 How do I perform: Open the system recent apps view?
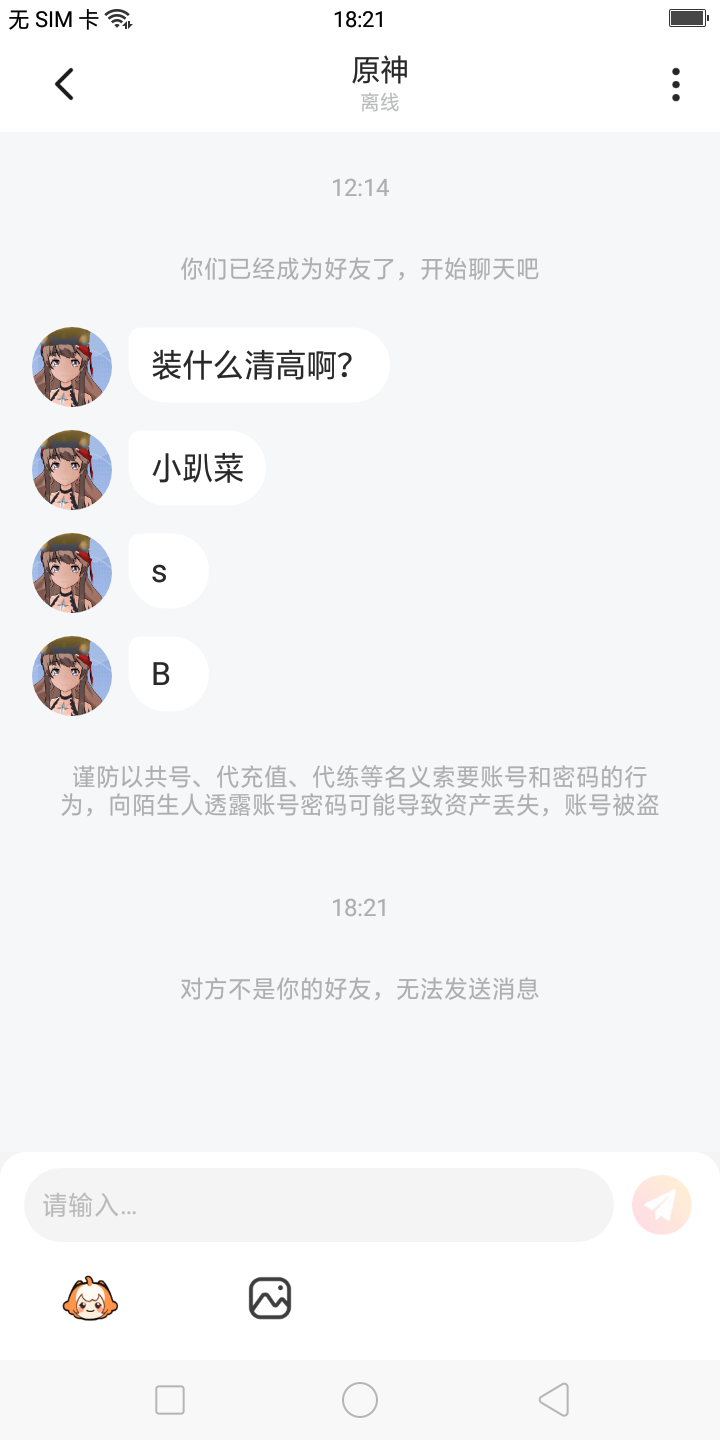[x=170, y=1400]
